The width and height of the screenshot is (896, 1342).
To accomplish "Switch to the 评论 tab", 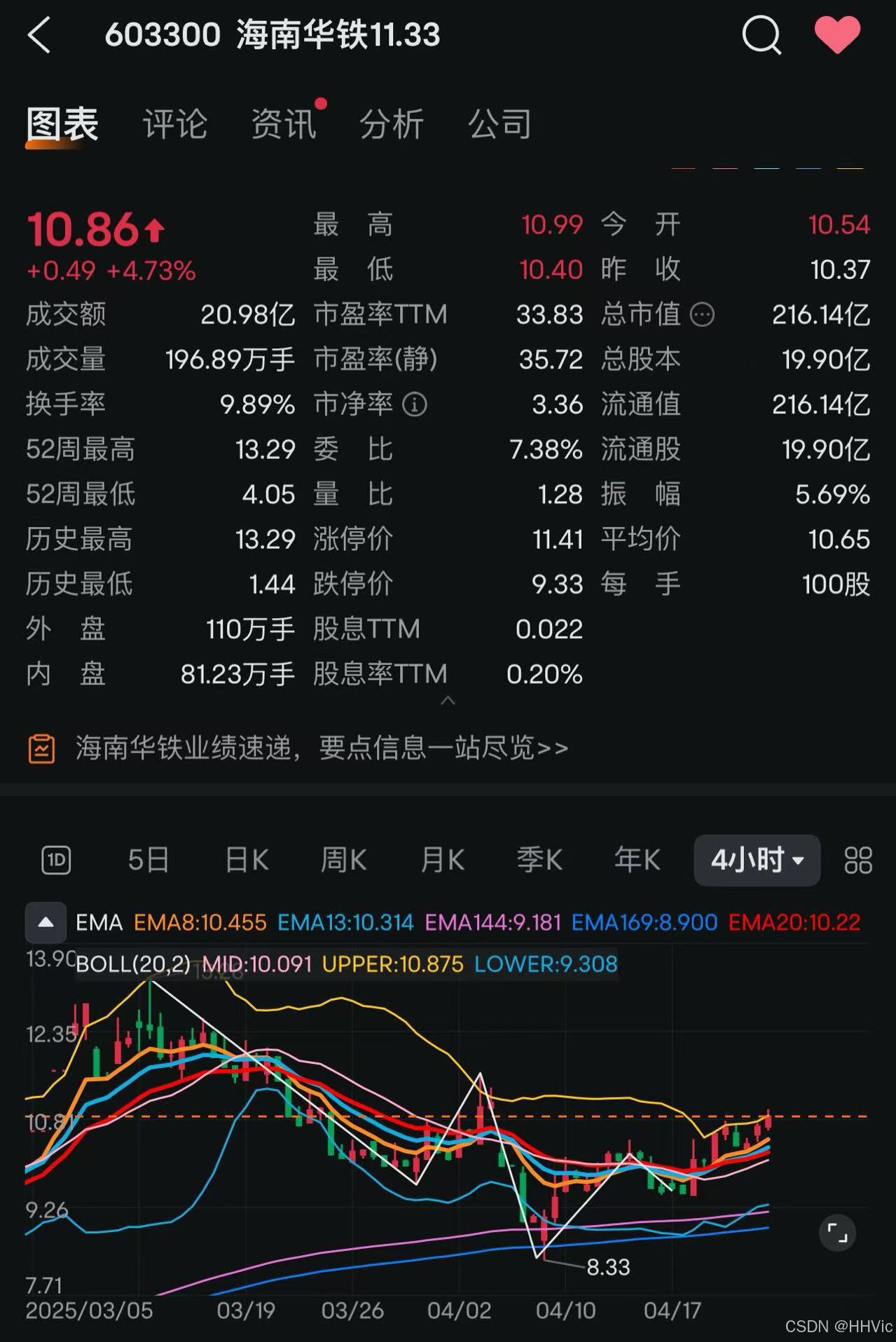I will (x=175, y=124).
